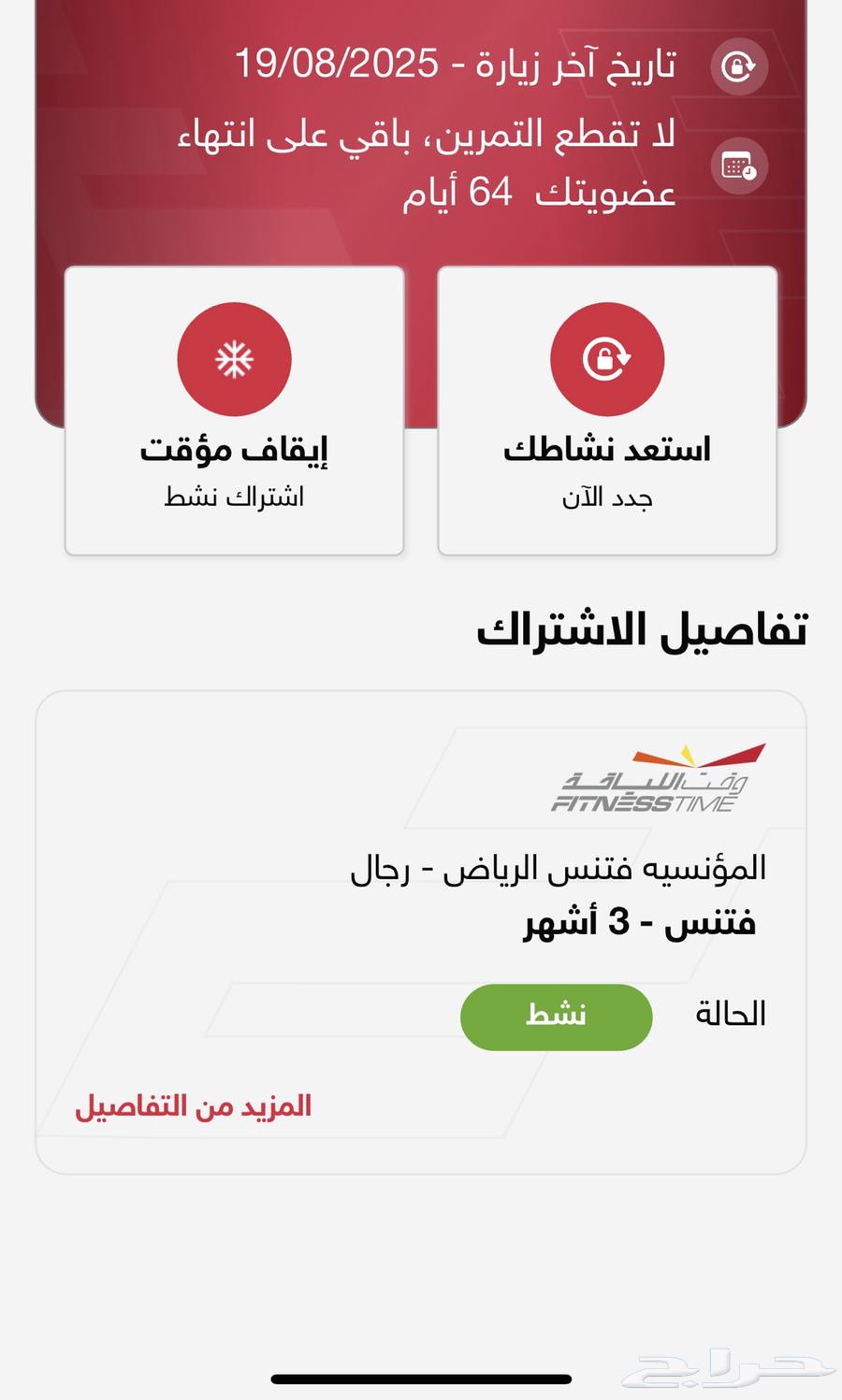Activate renewal by tapping جدد الآن
842x1400 pixels.
(606, 497)
